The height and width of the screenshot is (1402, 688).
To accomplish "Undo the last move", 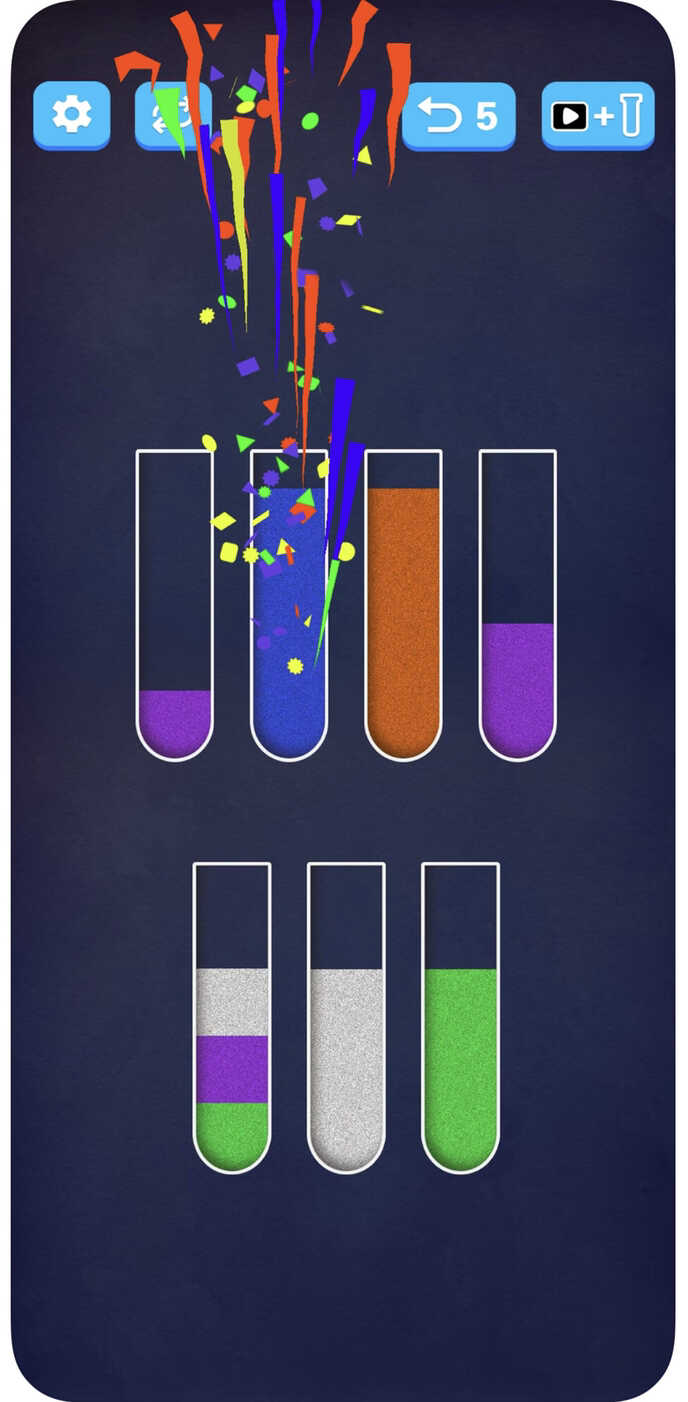I will pyautogui.click(x=458, y=116).
